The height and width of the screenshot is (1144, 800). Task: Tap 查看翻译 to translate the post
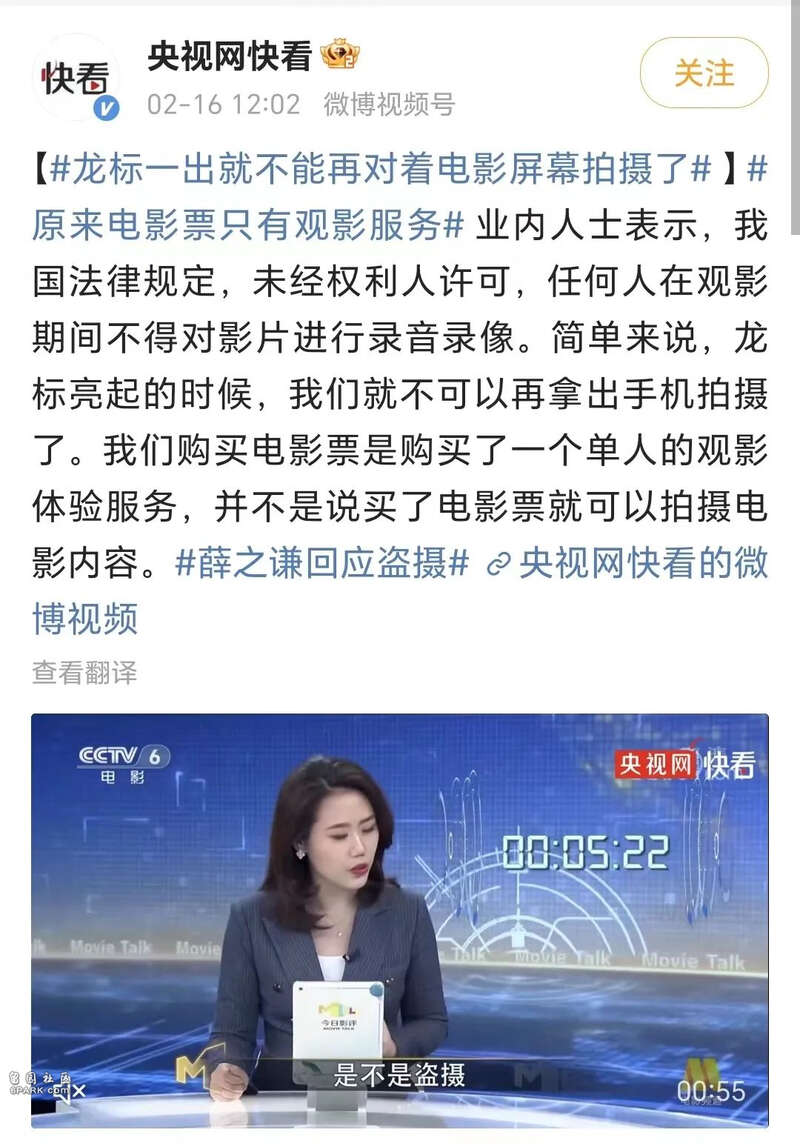pyautogui.click(x=84, y=672)
